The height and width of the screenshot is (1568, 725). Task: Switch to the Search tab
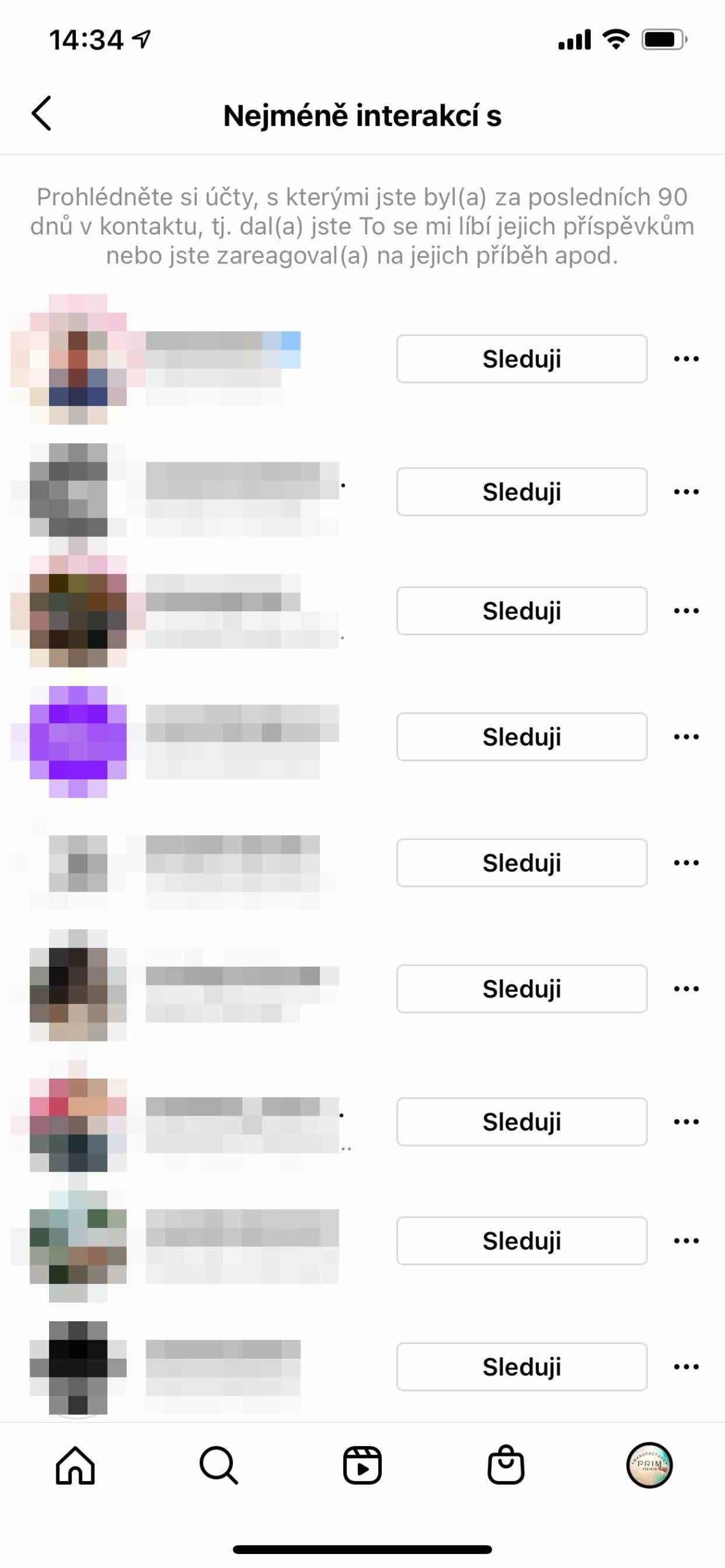point(219,1466)
